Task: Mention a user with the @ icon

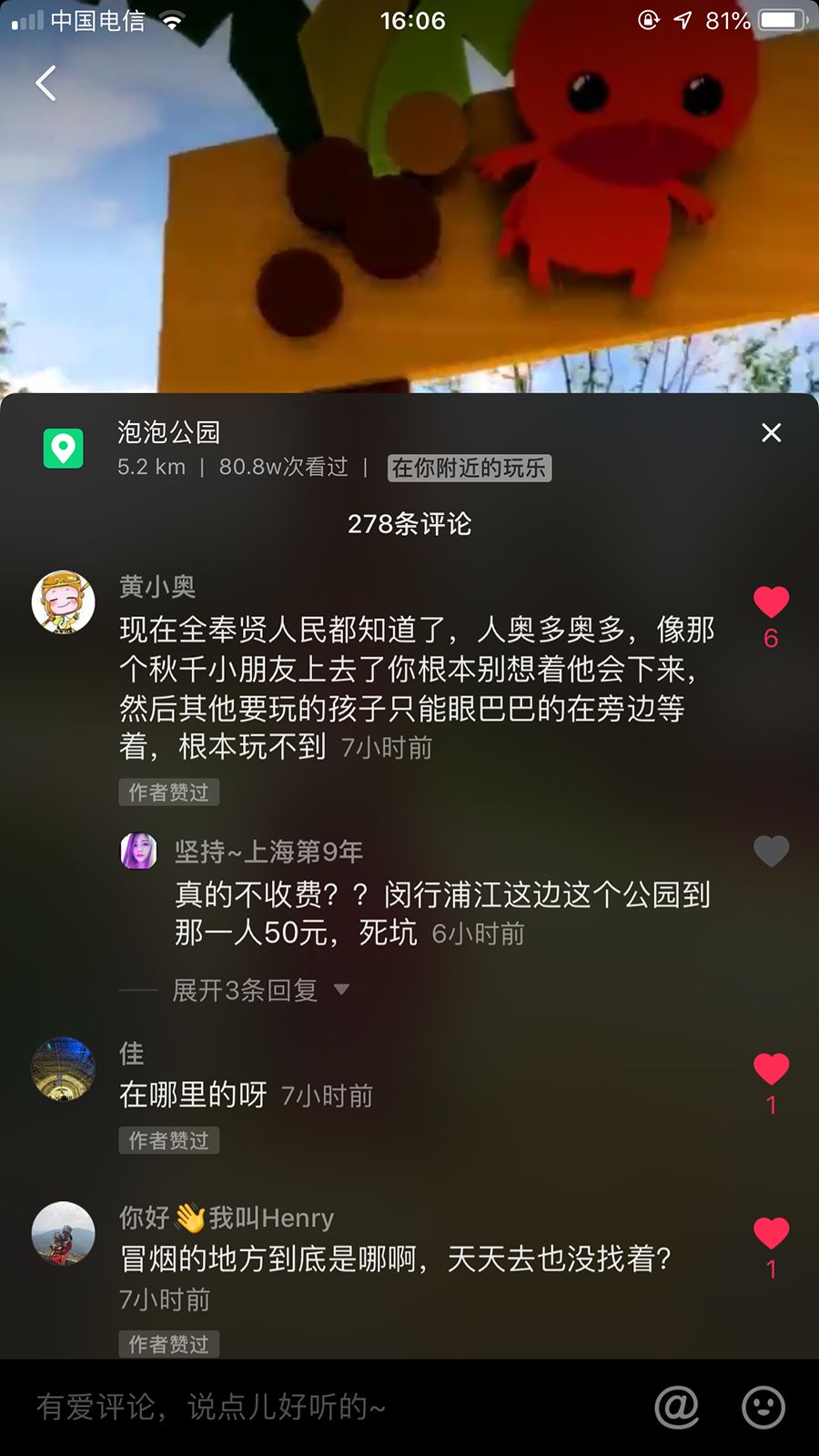Action: [677, 1407]
